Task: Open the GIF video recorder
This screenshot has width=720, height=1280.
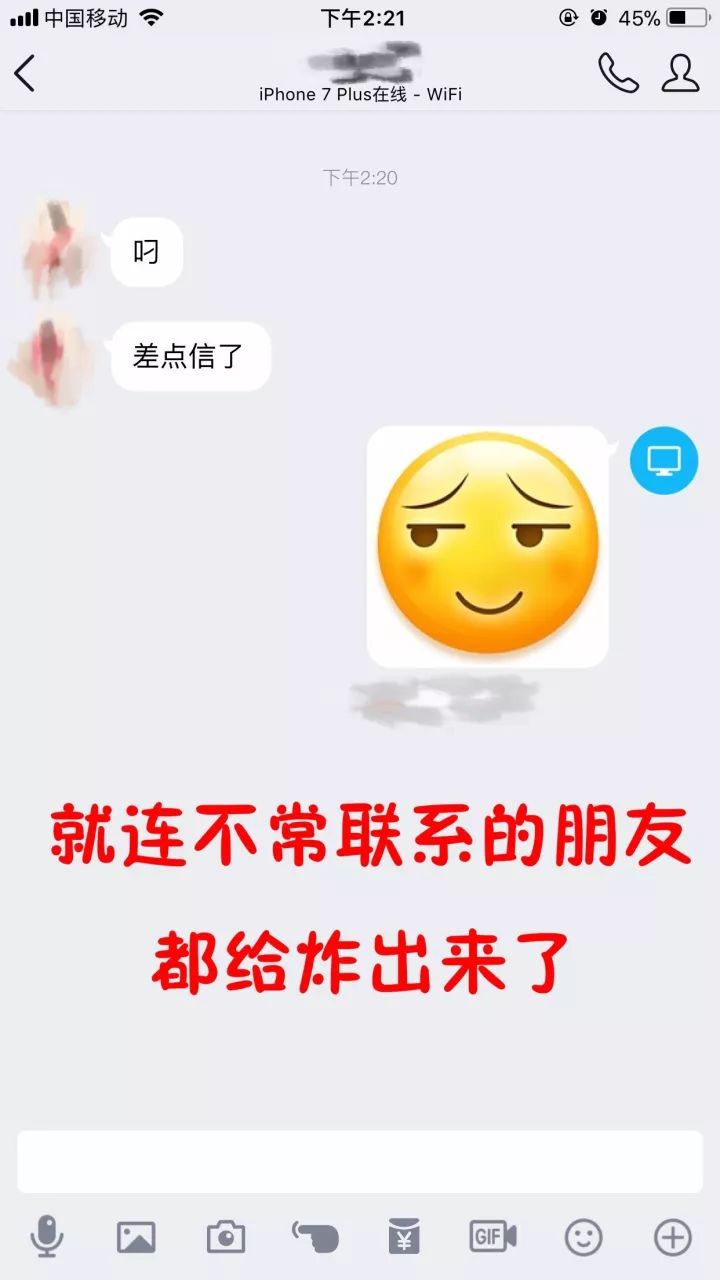Action: coord(493,1237)
